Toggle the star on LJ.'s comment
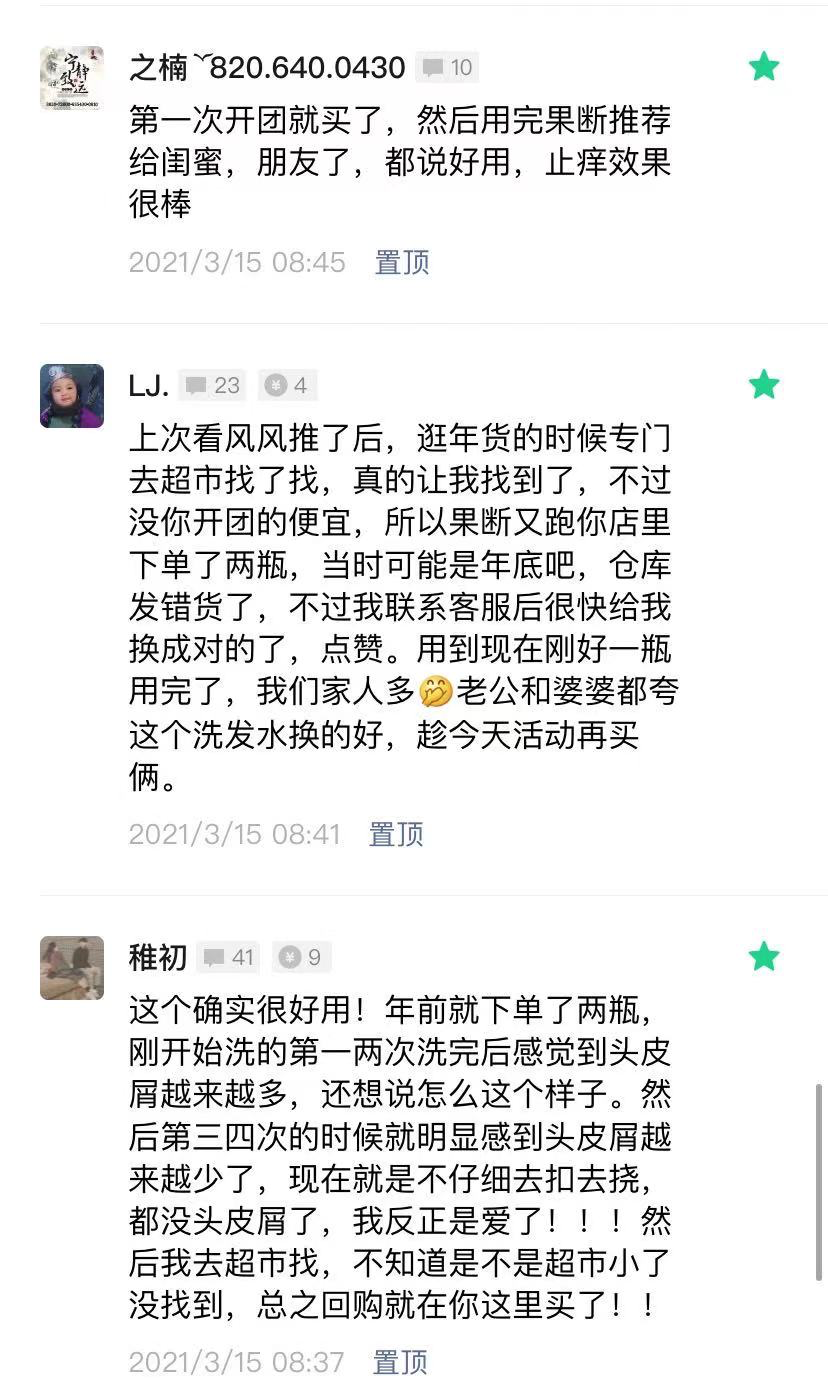Image resolution: width=828 pixels, height=1397 pixels. click(x=764, y=384)
